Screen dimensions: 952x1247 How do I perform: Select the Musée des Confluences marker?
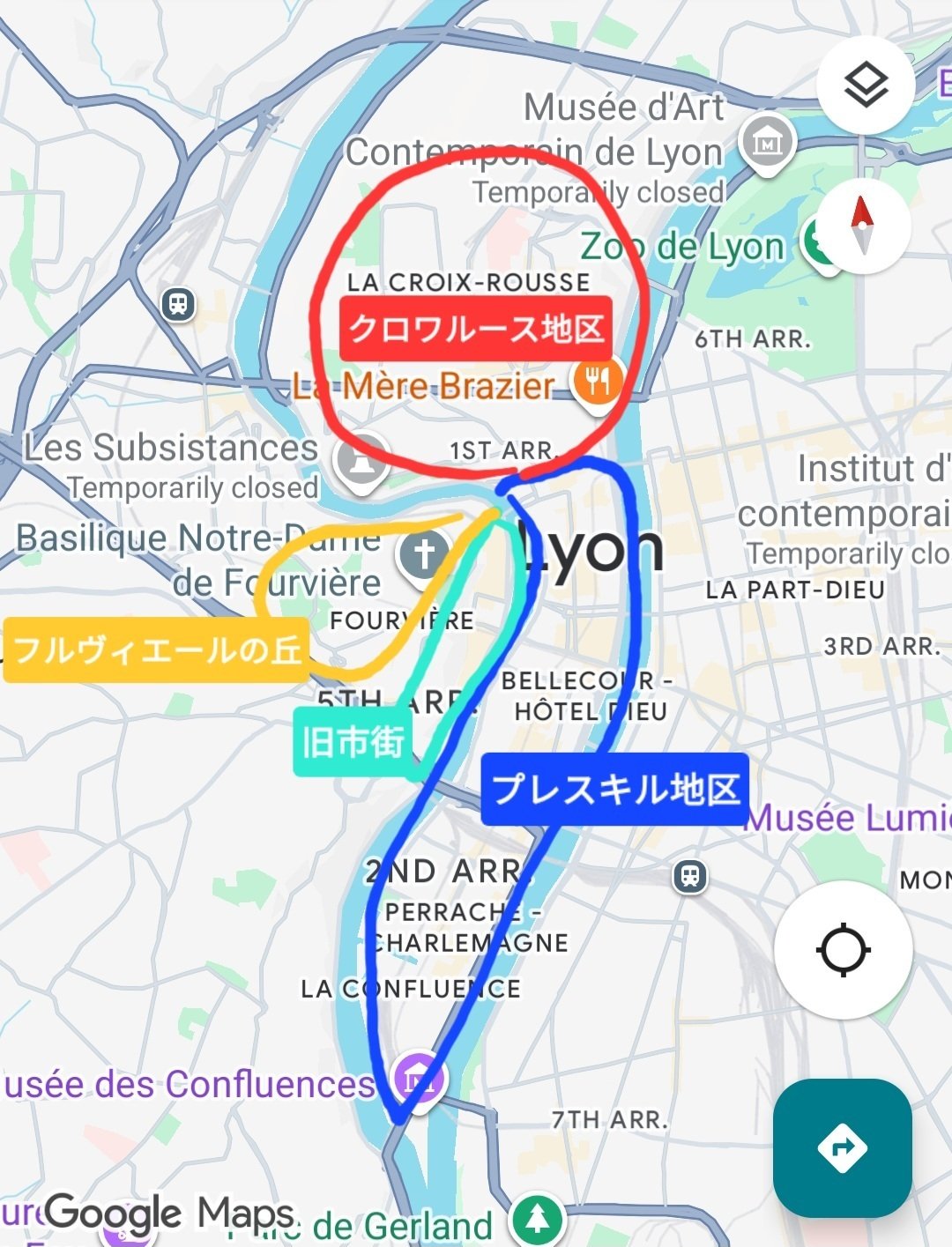pyautogui.click(x=420, y=1078)
